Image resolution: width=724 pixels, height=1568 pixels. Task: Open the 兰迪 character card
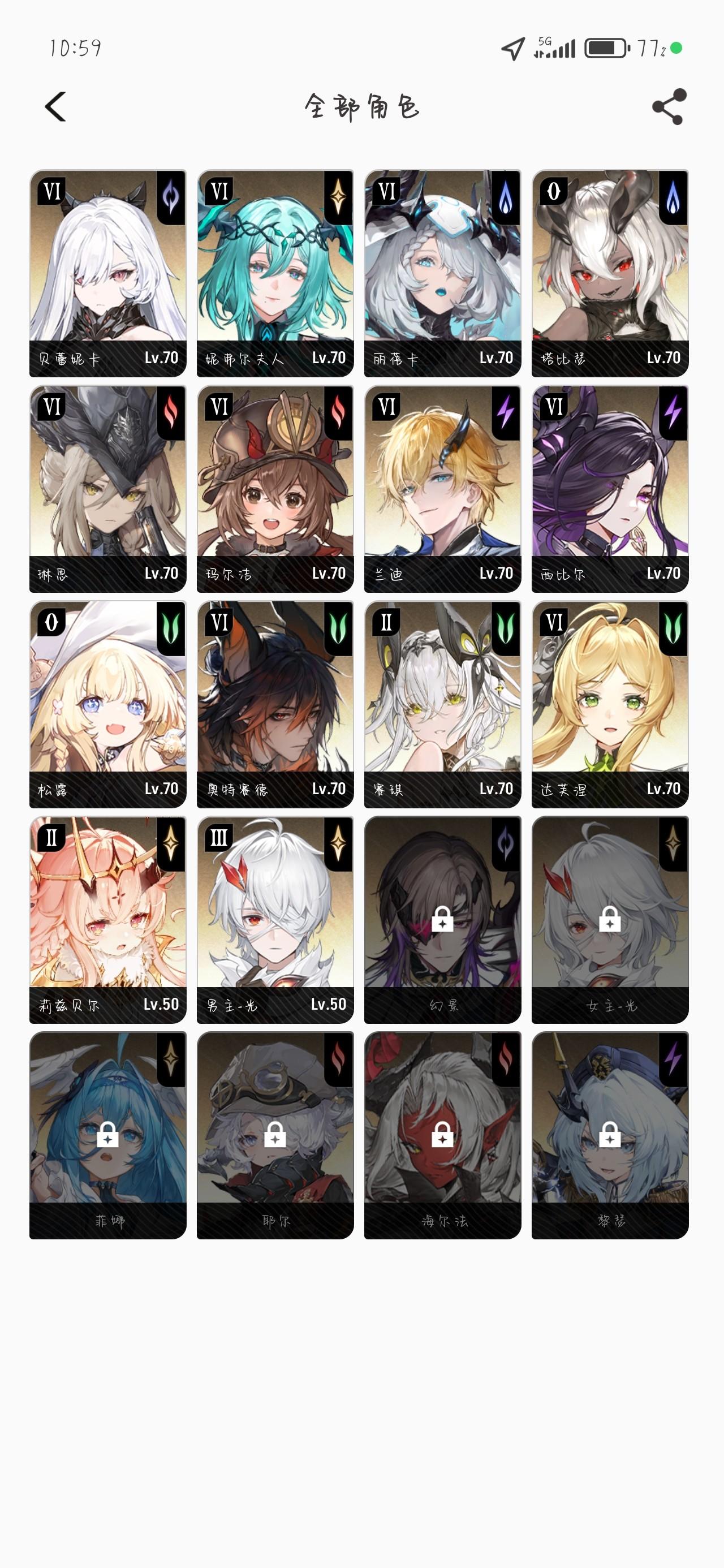[443, 488]
